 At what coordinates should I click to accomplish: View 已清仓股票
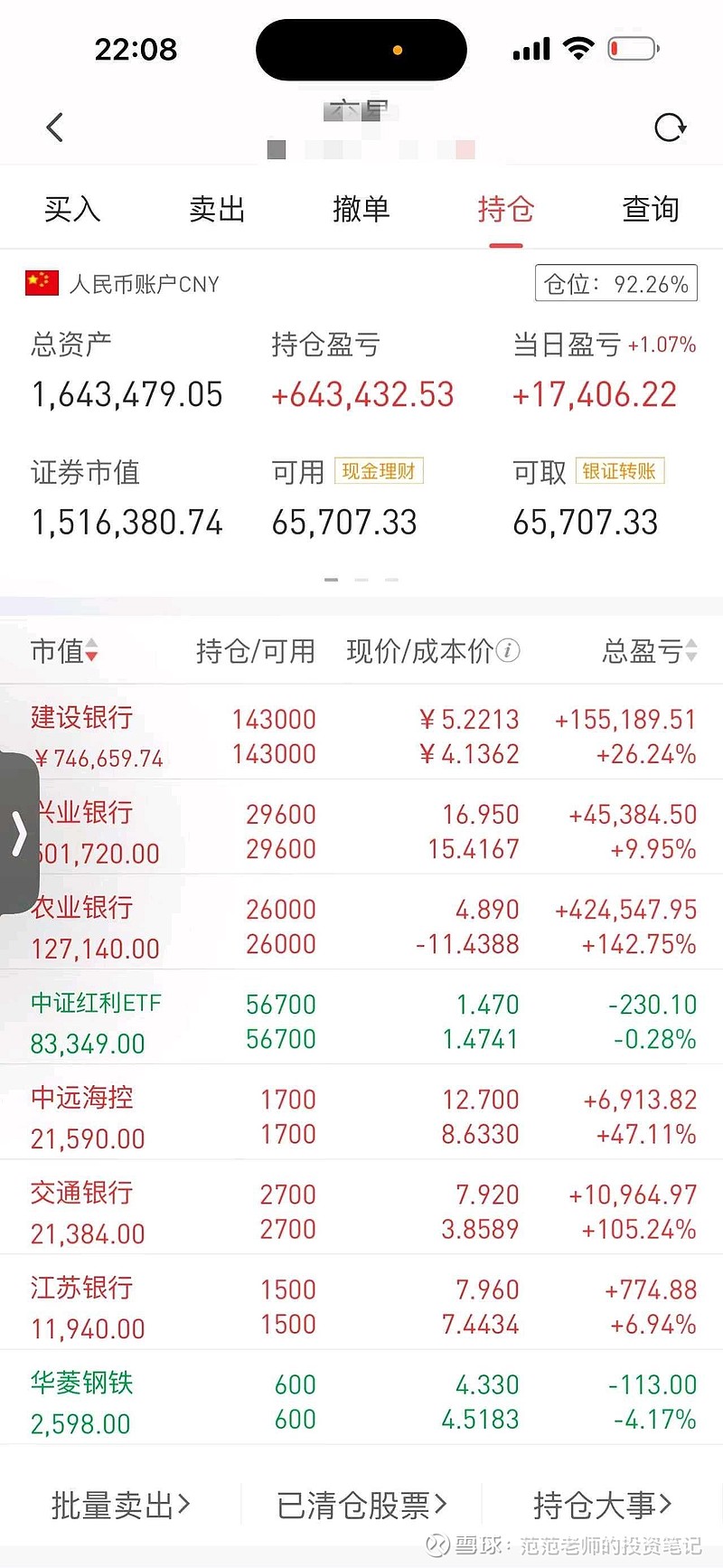pyautogui.click(x=361, y=1506)
